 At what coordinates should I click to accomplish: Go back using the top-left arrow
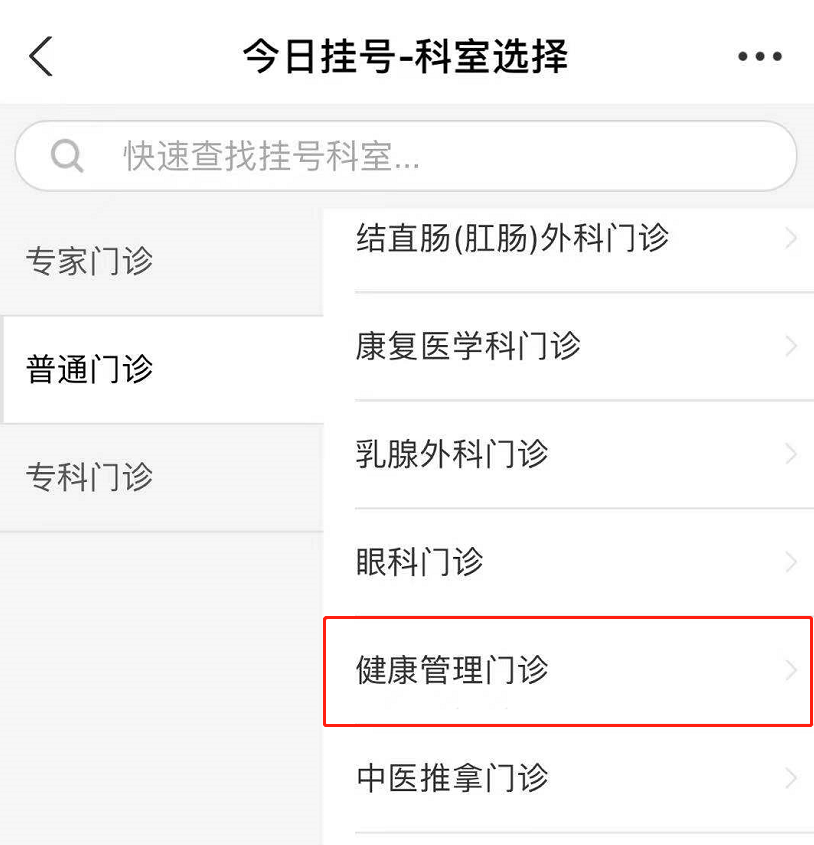pyautogui.click(x=41, y=57)
